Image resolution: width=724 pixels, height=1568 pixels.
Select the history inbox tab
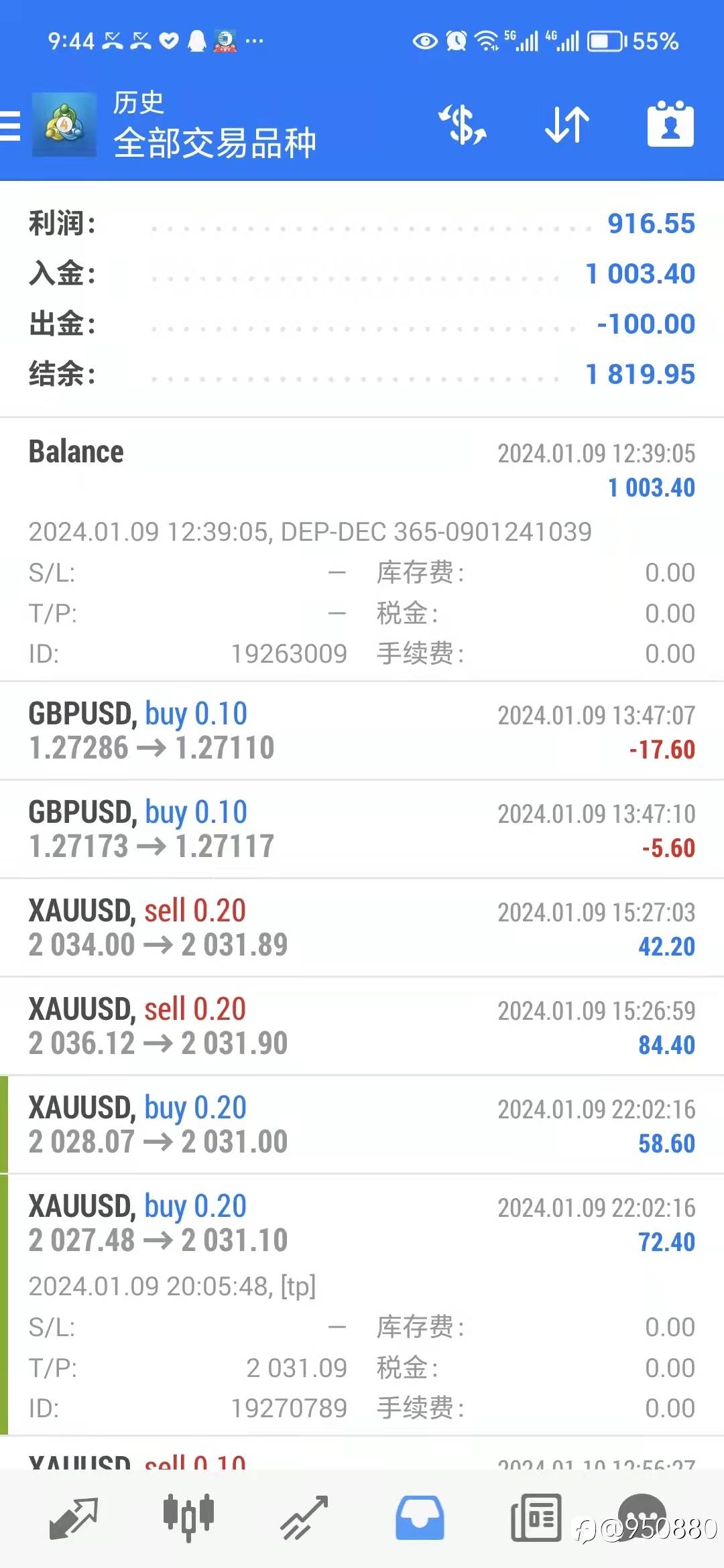tap(420, 1518)
